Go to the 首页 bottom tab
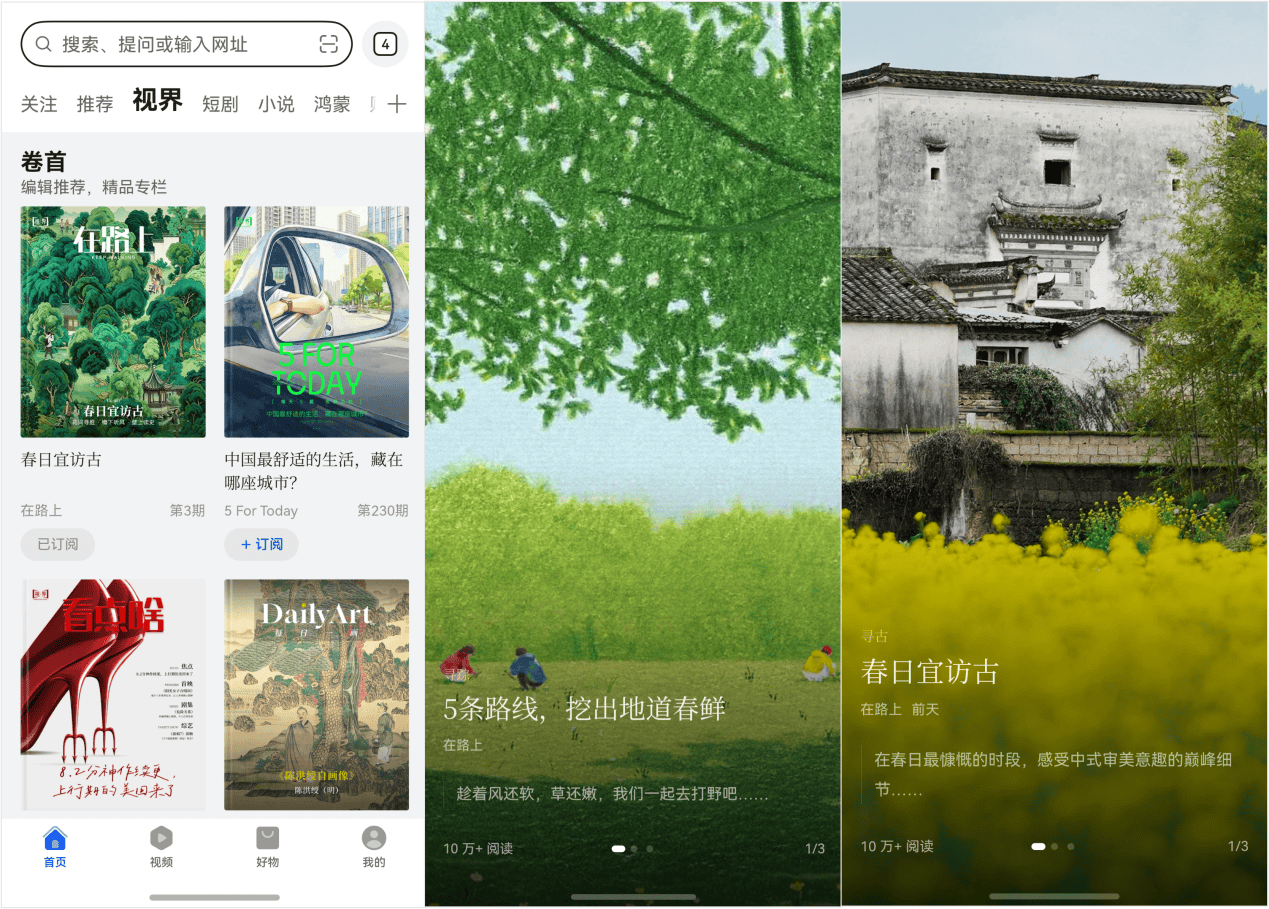 55,846
